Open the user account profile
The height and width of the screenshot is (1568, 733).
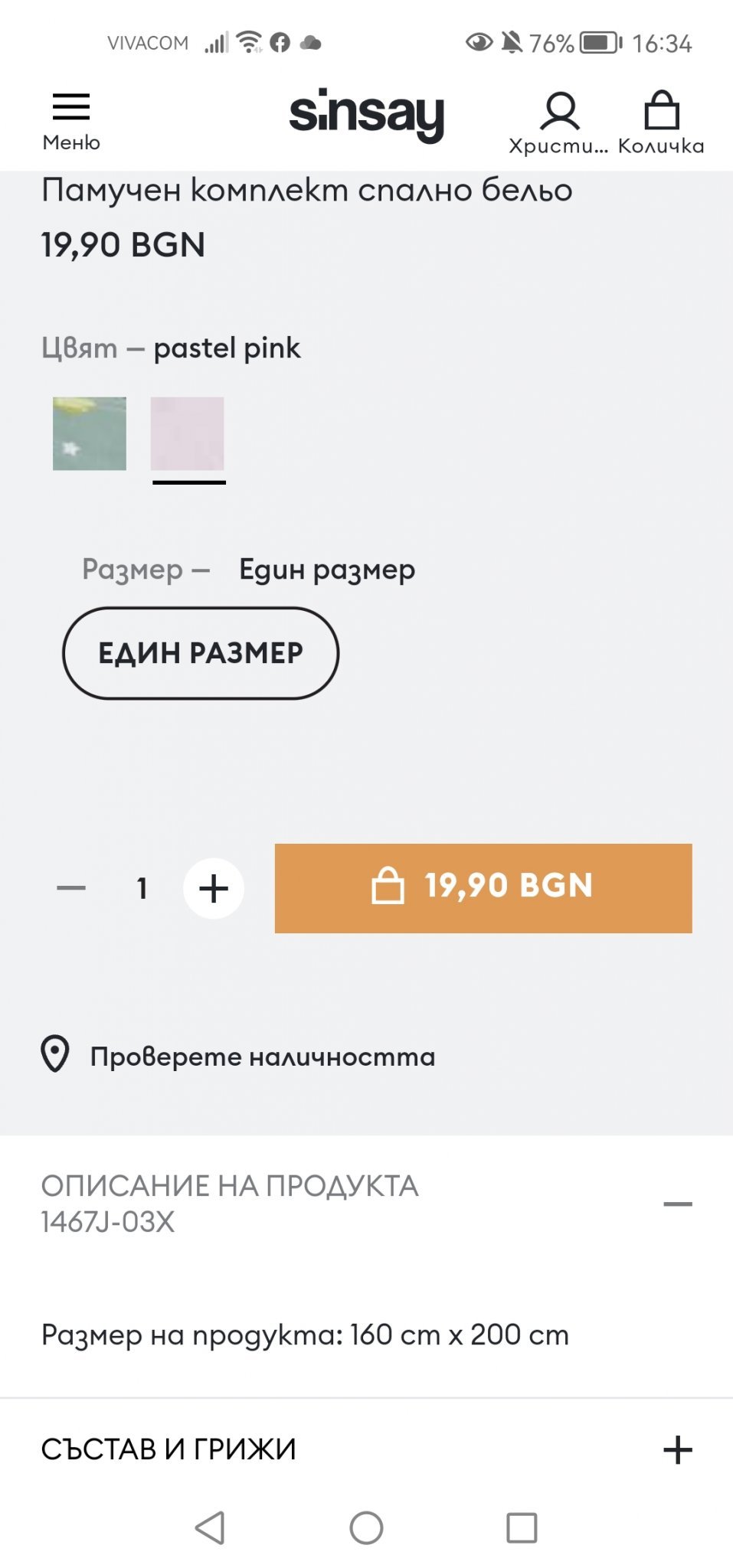(x=559, y=122)
